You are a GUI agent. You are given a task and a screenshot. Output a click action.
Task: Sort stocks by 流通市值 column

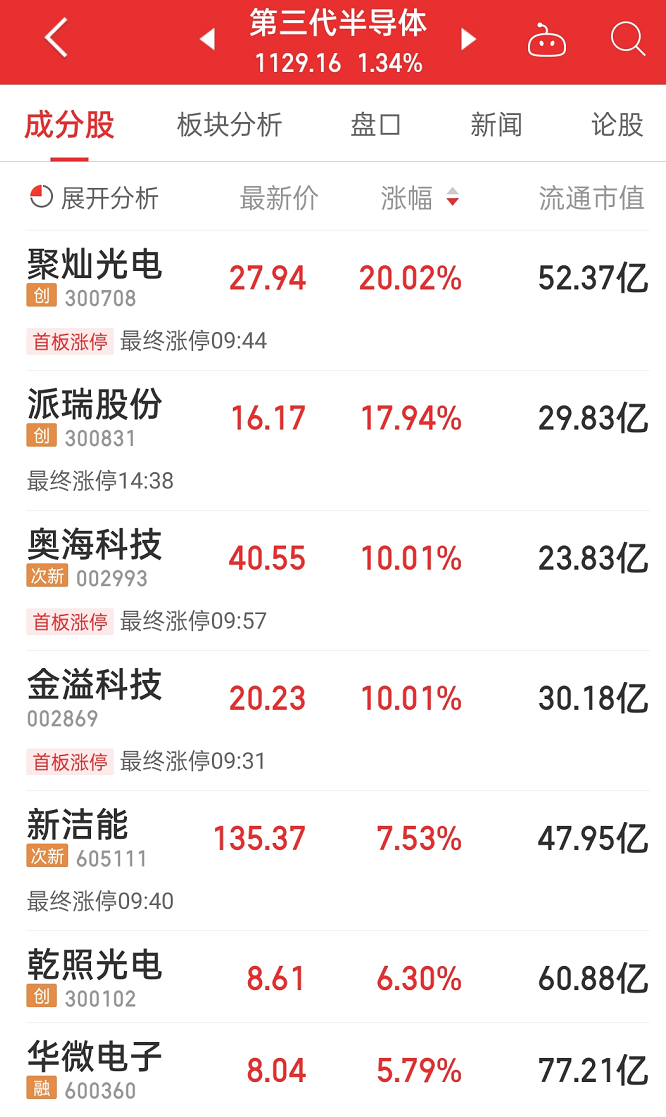[x=591, y=198]
